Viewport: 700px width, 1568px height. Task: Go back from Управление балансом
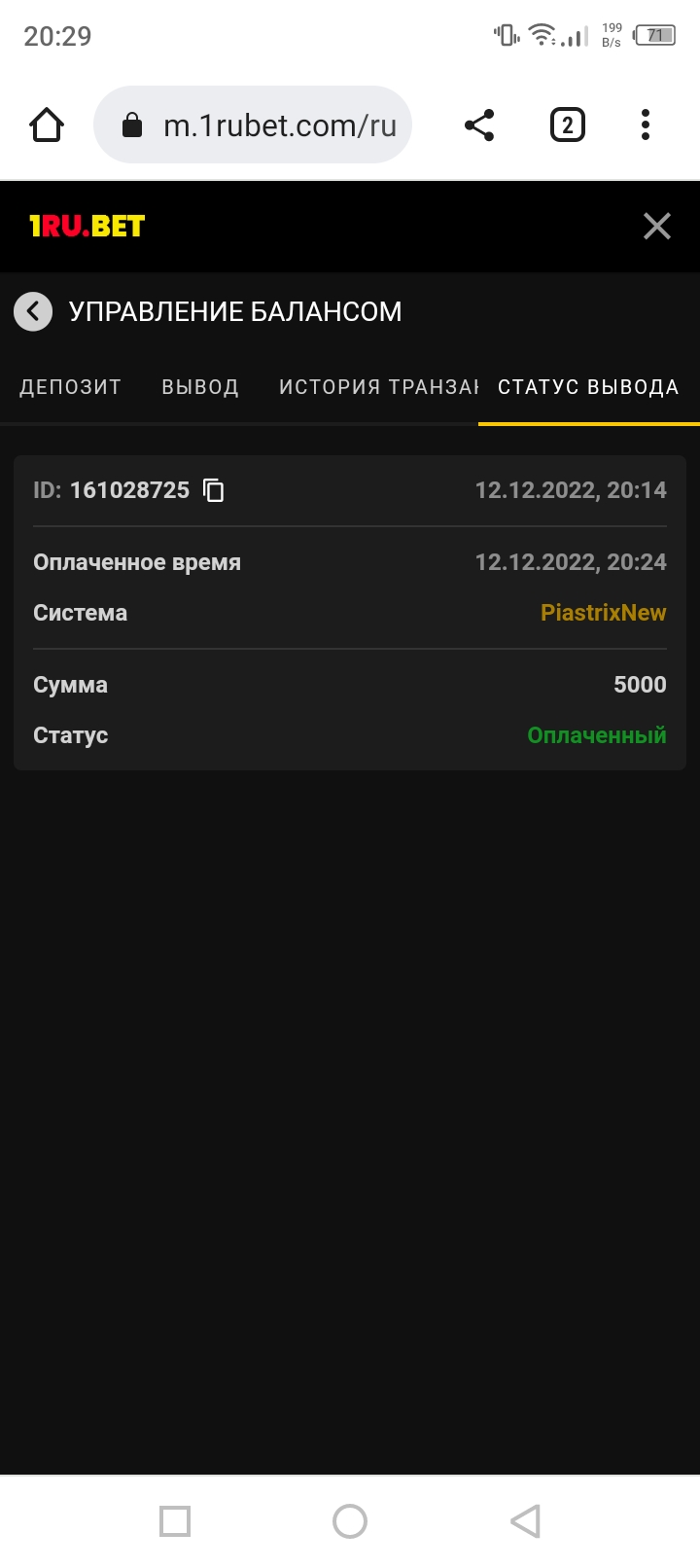point(33,312)
